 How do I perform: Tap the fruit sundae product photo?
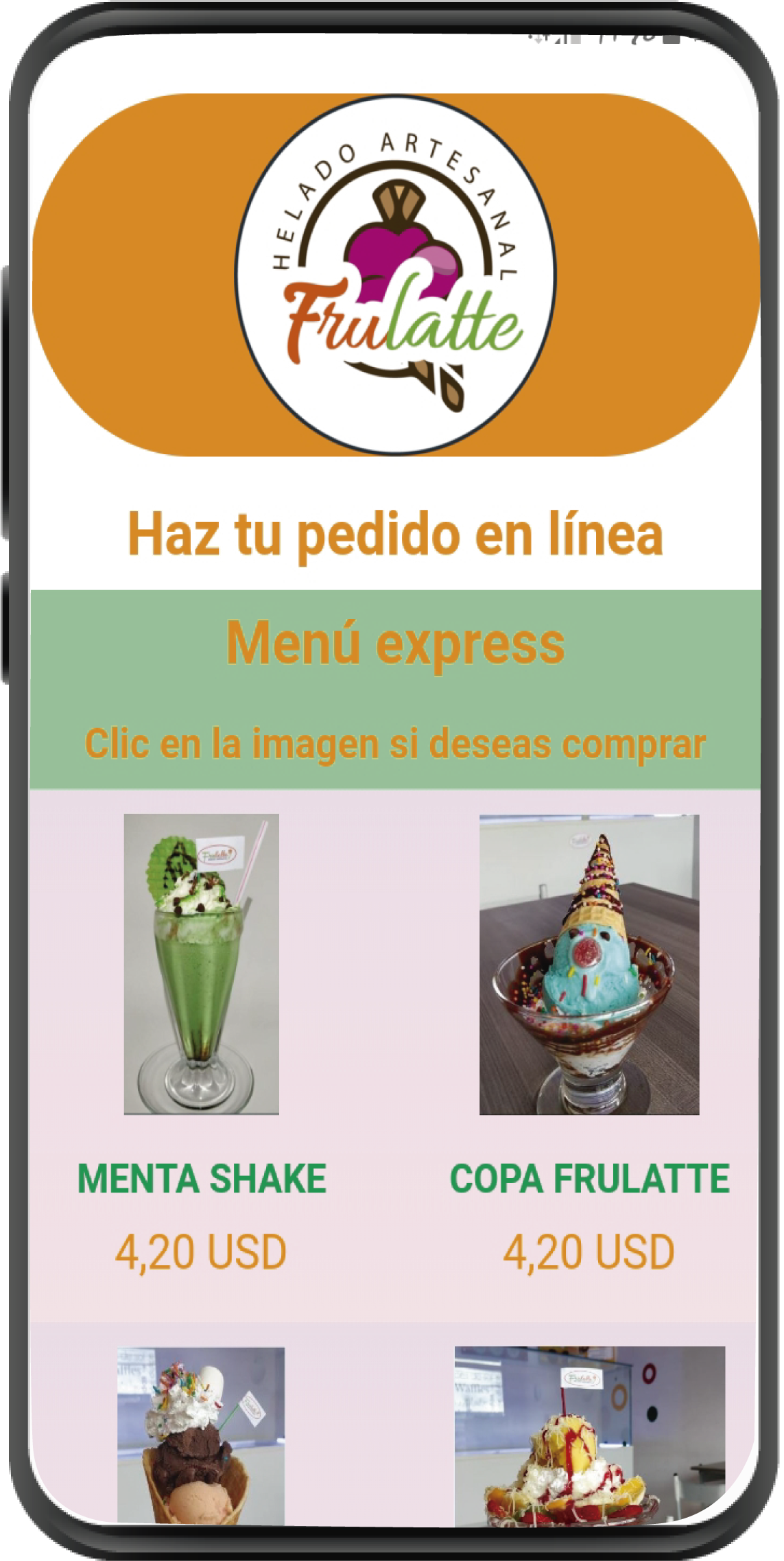click(589, 1436)
